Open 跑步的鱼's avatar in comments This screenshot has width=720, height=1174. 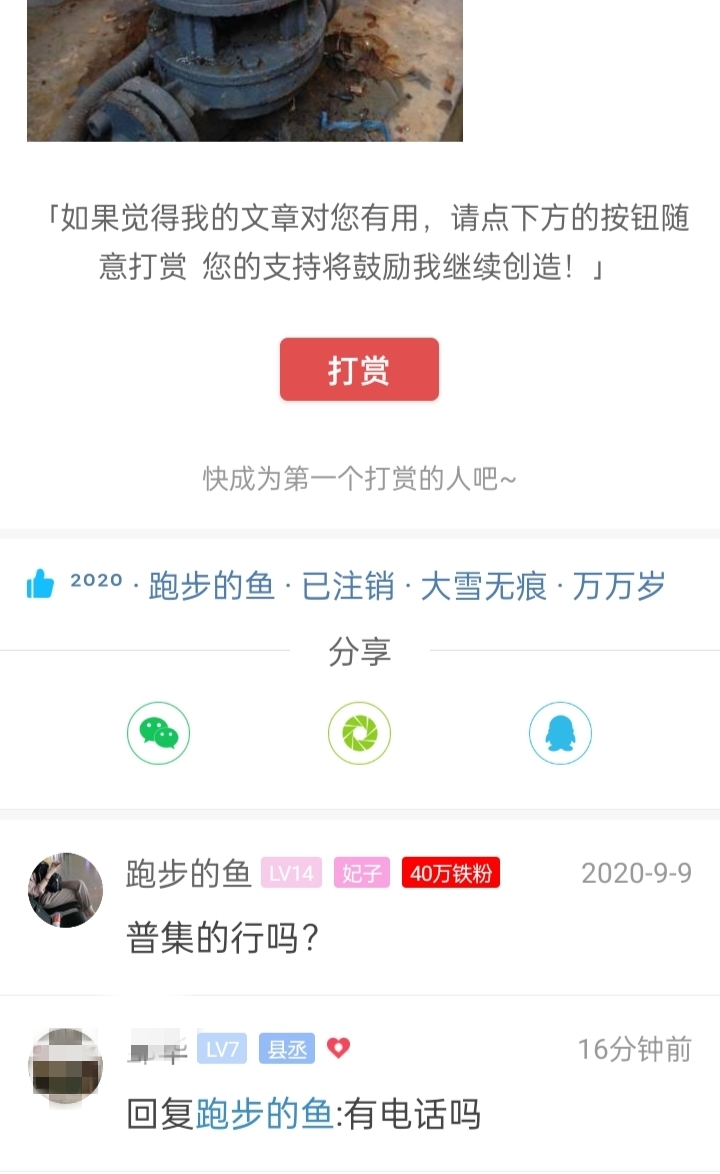pyautogui.click(x=65, y=890)
